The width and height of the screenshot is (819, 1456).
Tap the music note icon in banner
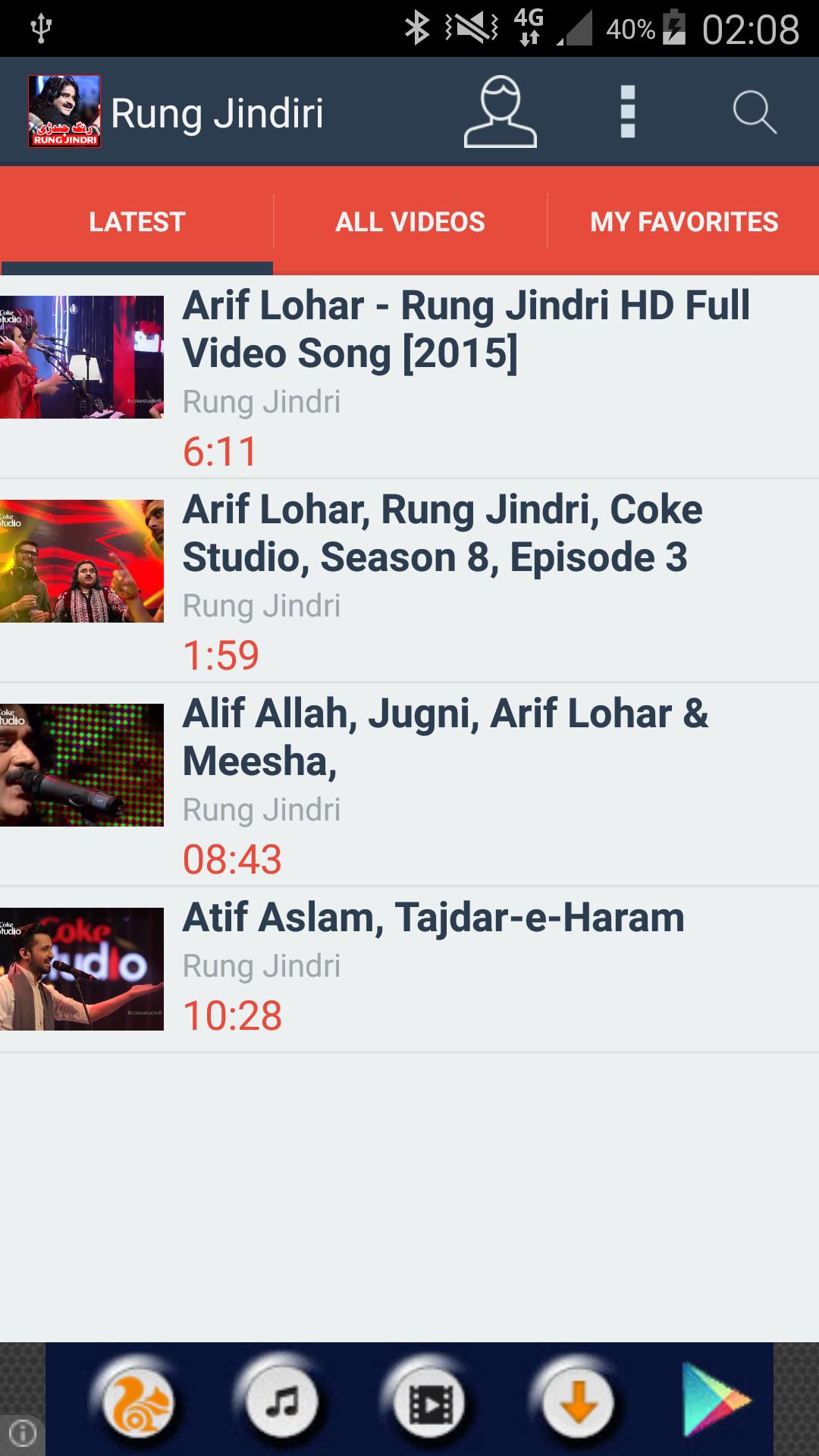click(x=283, y=1404)
